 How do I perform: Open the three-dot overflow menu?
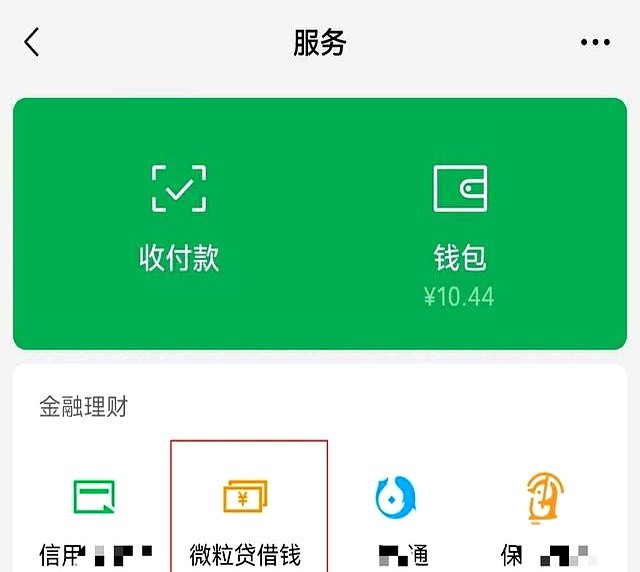coord(595,42)
